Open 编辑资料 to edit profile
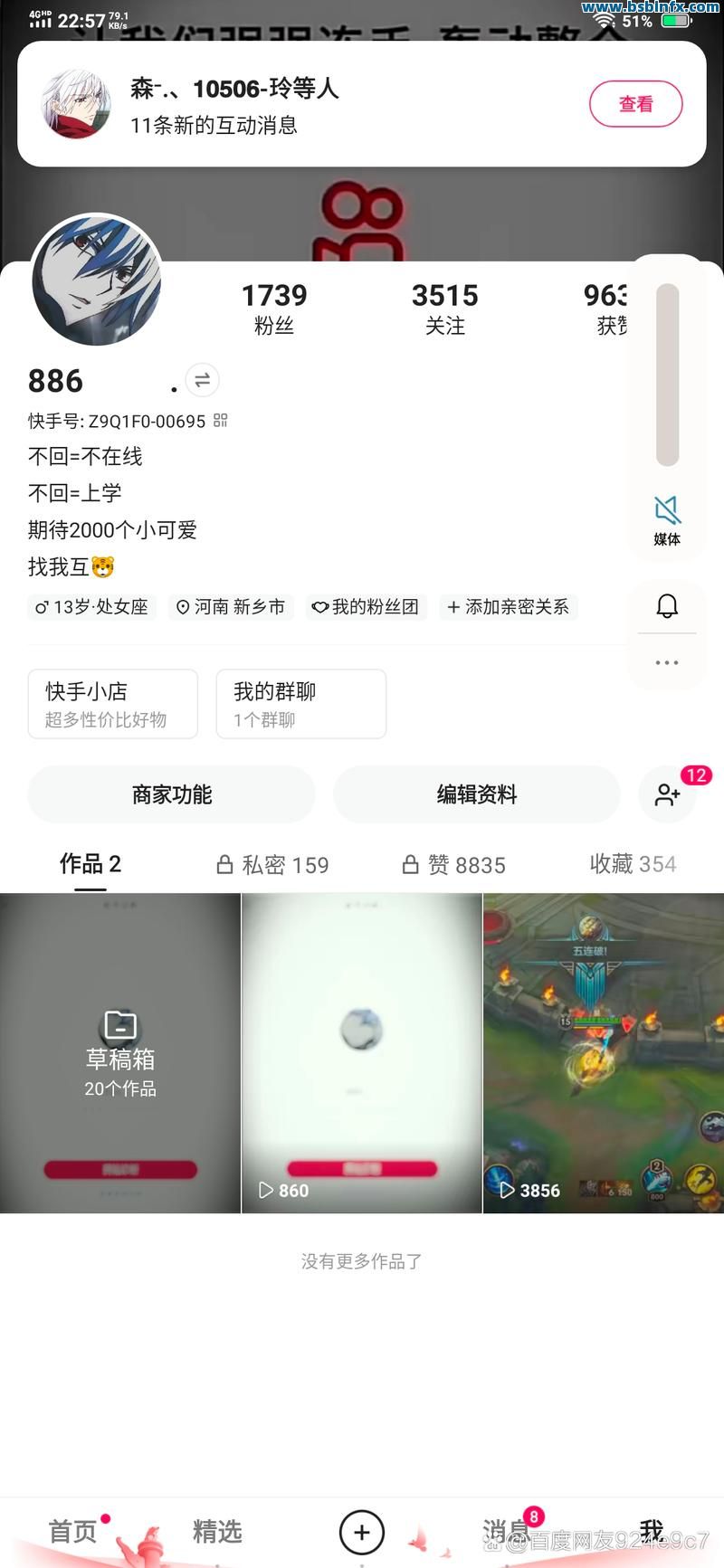The image size is (724, 1568). tap(477, 794)
